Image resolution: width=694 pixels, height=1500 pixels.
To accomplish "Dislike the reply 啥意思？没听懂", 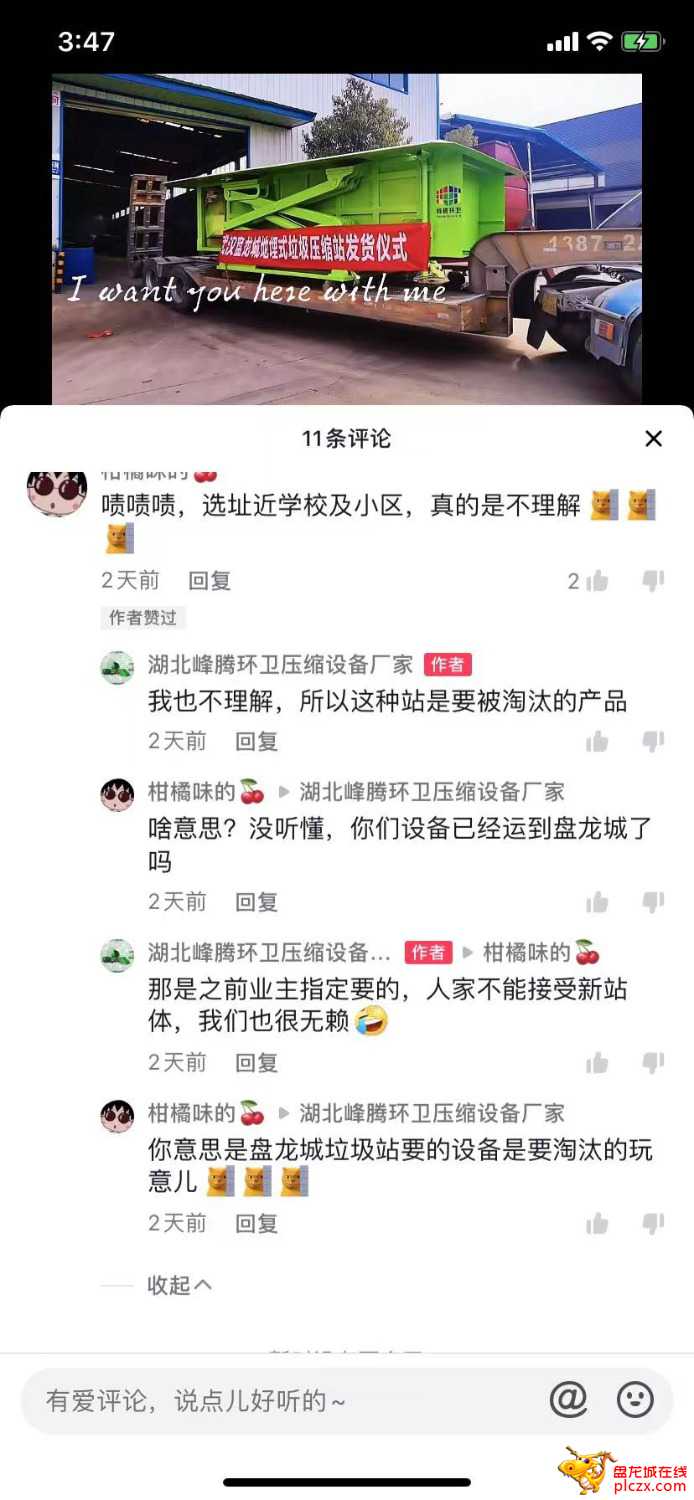I will pyautogui.click(x=653, y=902).
